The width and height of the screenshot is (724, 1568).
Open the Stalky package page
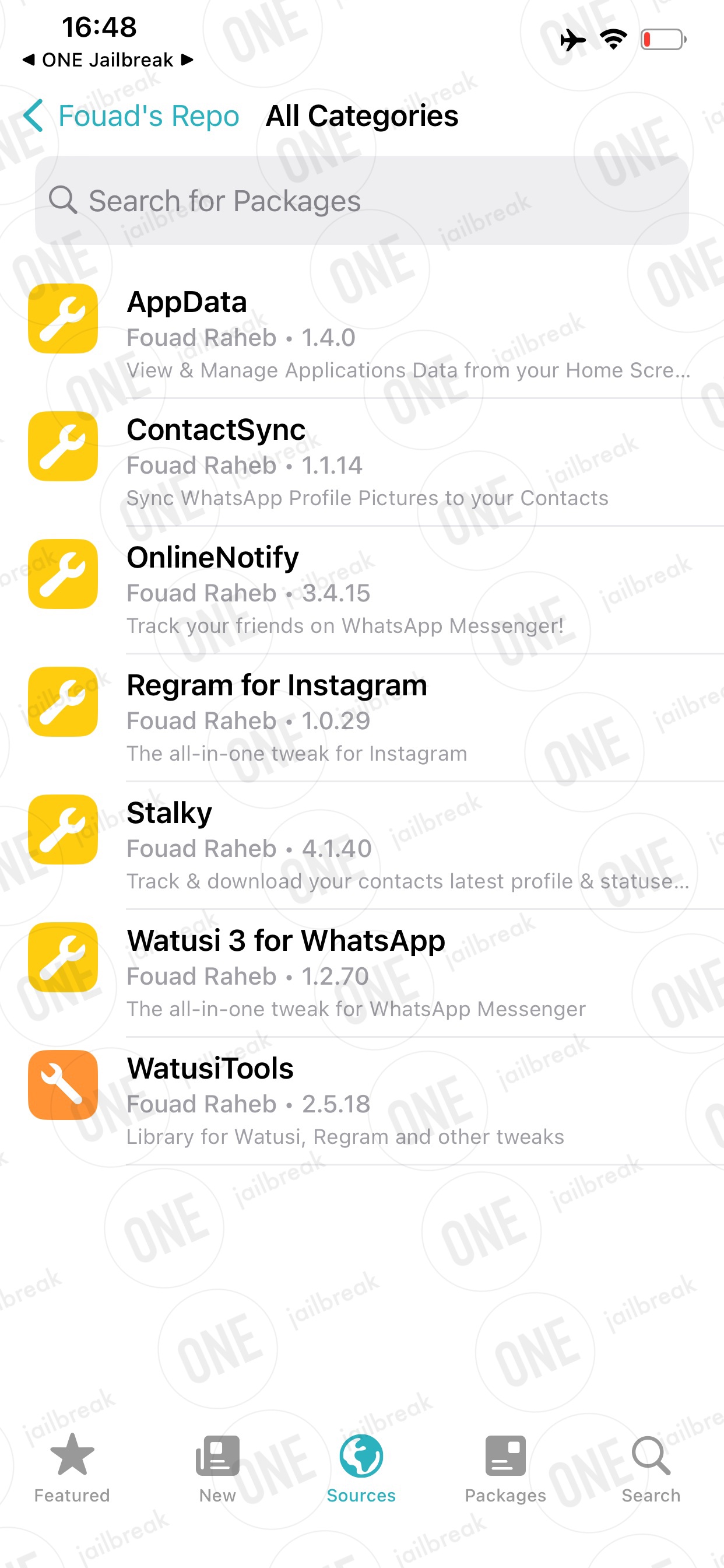coord(362,846)
